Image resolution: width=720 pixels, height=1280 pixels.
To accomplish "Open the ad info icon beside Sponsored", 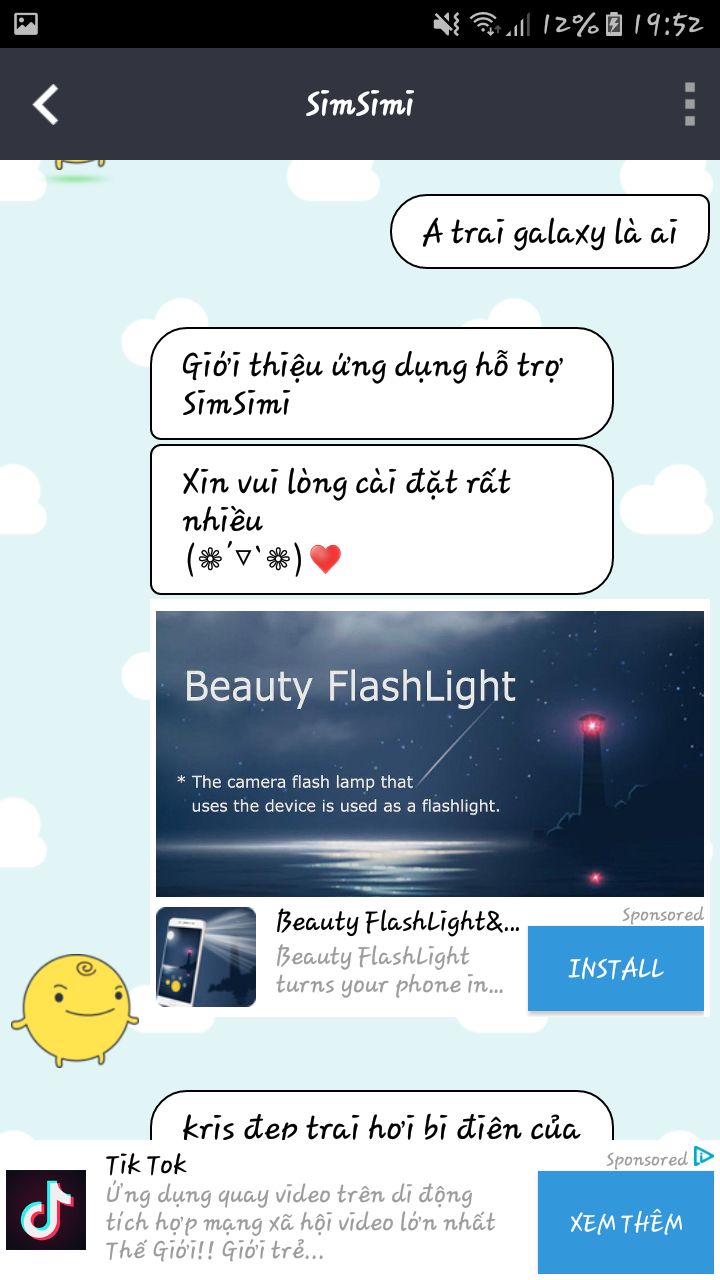I will click(704, 1157).
